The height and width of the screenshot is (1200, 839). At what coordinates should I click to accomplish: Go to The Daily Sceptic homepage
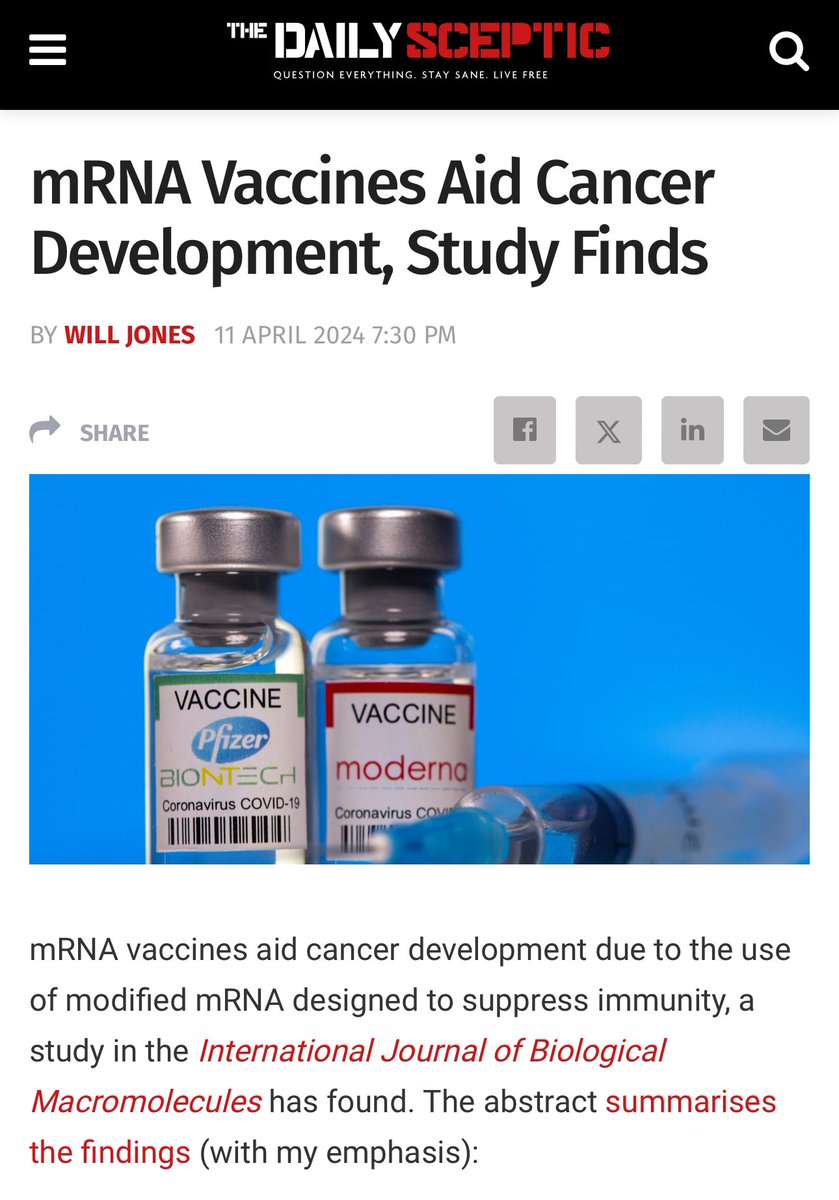click(x=418, y=50)
